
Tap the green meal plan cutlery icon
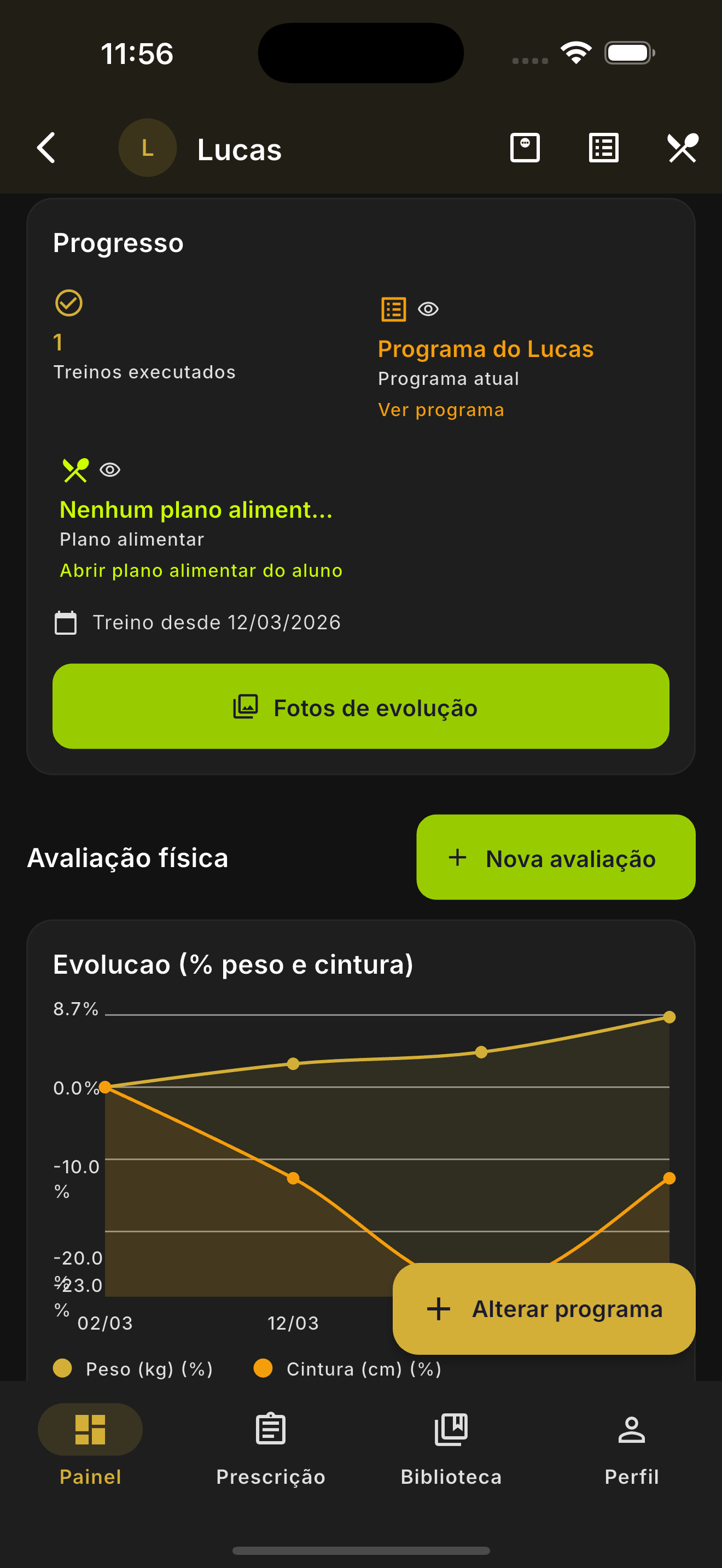[x=75, y=469]
